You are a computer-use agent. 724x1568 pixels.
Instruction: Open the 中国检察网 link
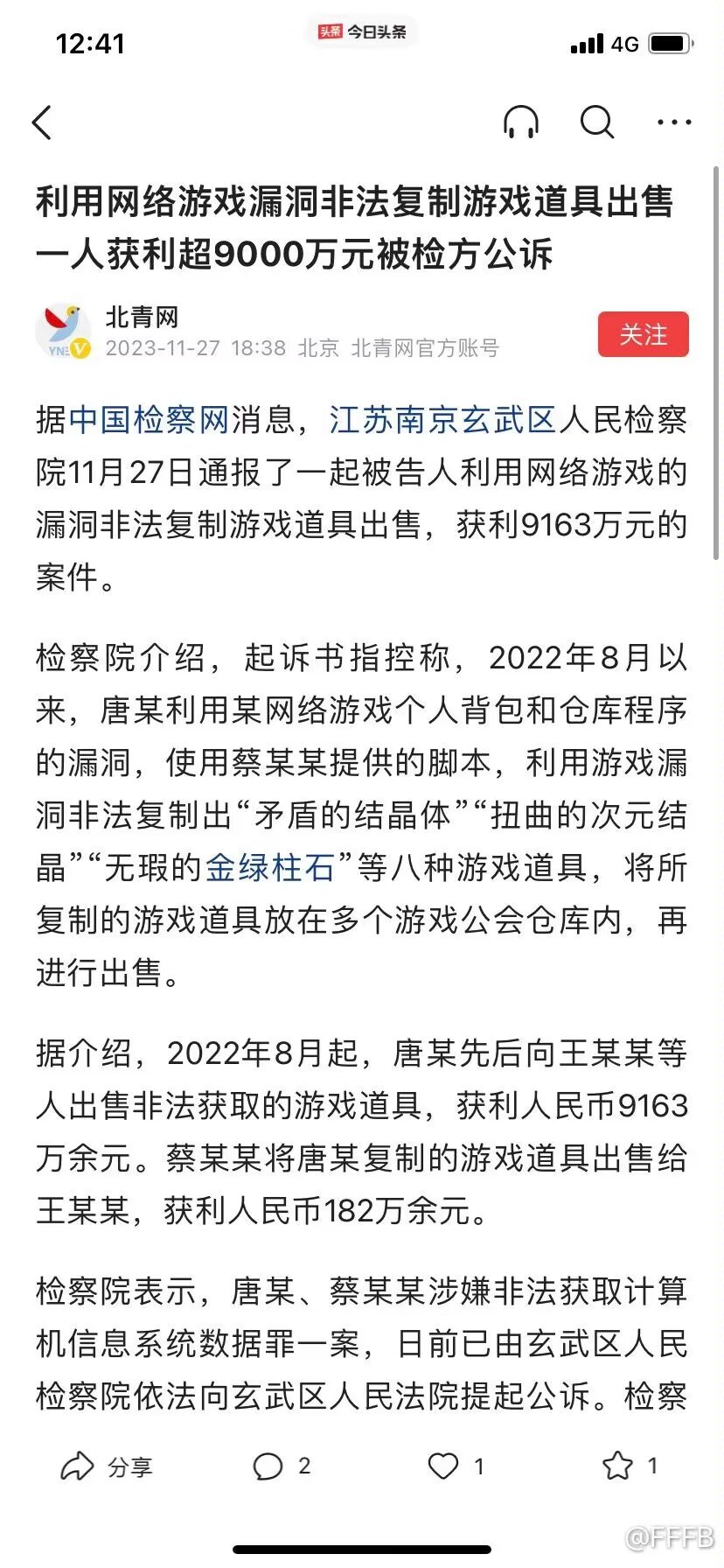click(x=149, y=420)
